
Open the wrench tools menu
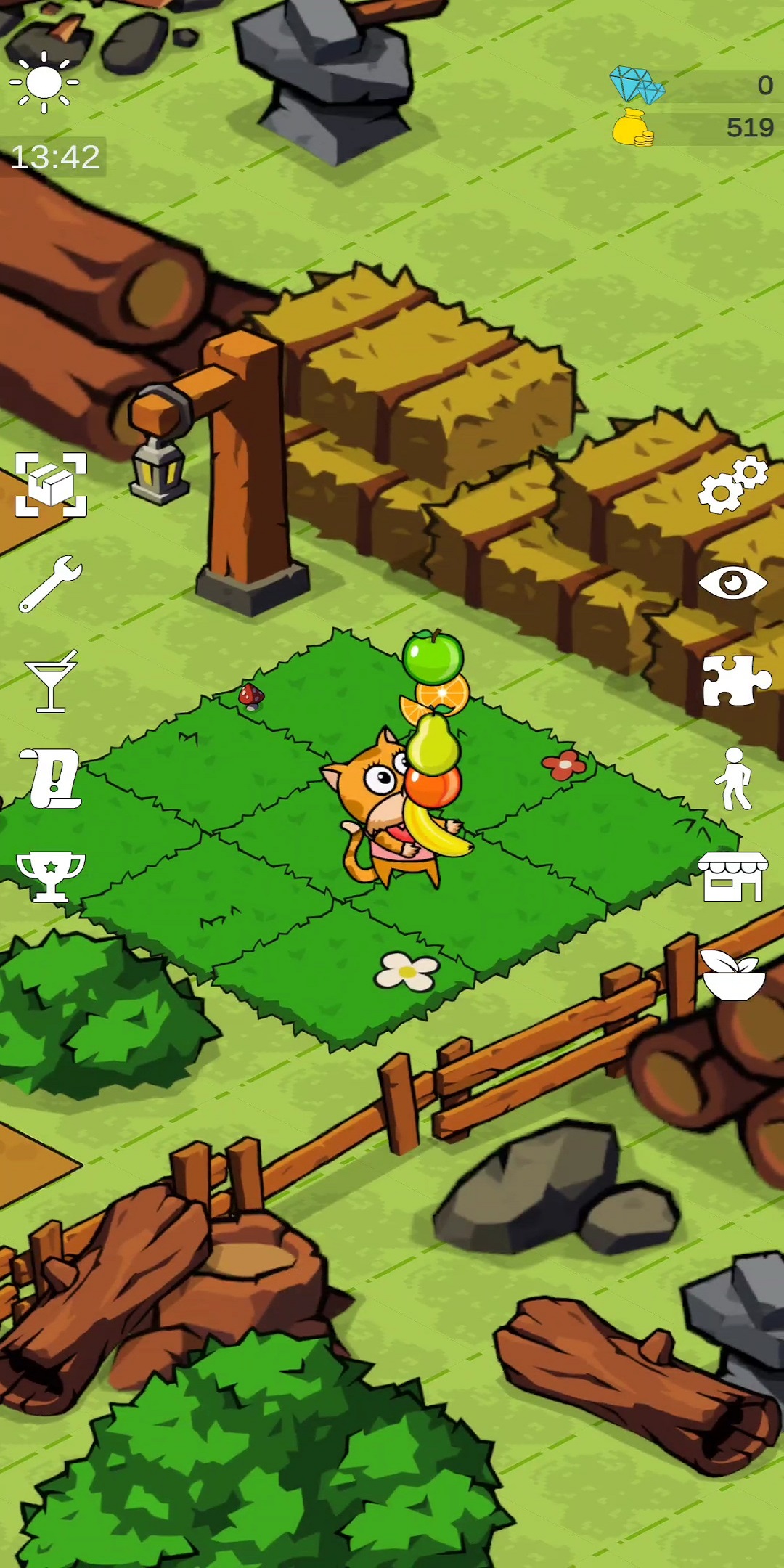coord(50,584)
